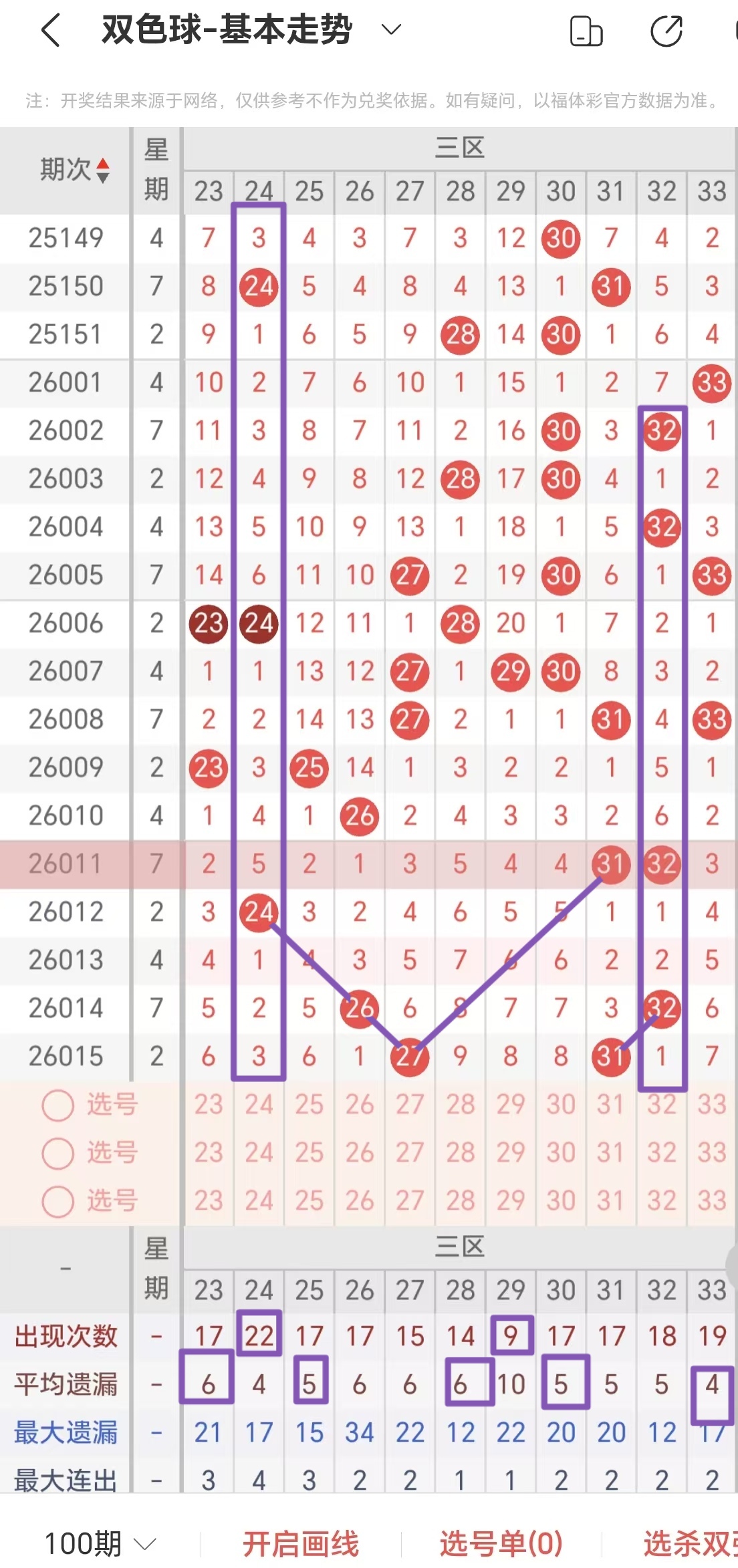Tap the disclaimer notice banner at top

pyautogui.click(x=369, y=100)
